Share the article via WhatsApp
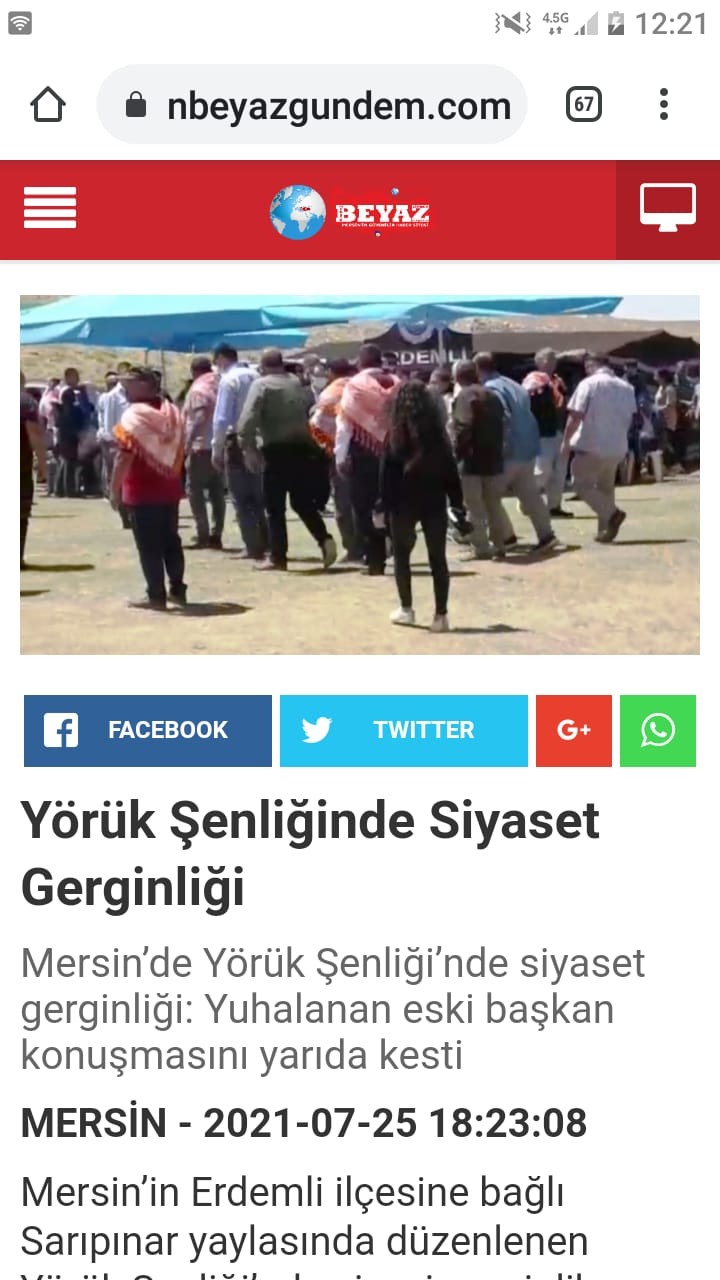Viewport: 720px width, 1280px height. (x=658, y=731)
